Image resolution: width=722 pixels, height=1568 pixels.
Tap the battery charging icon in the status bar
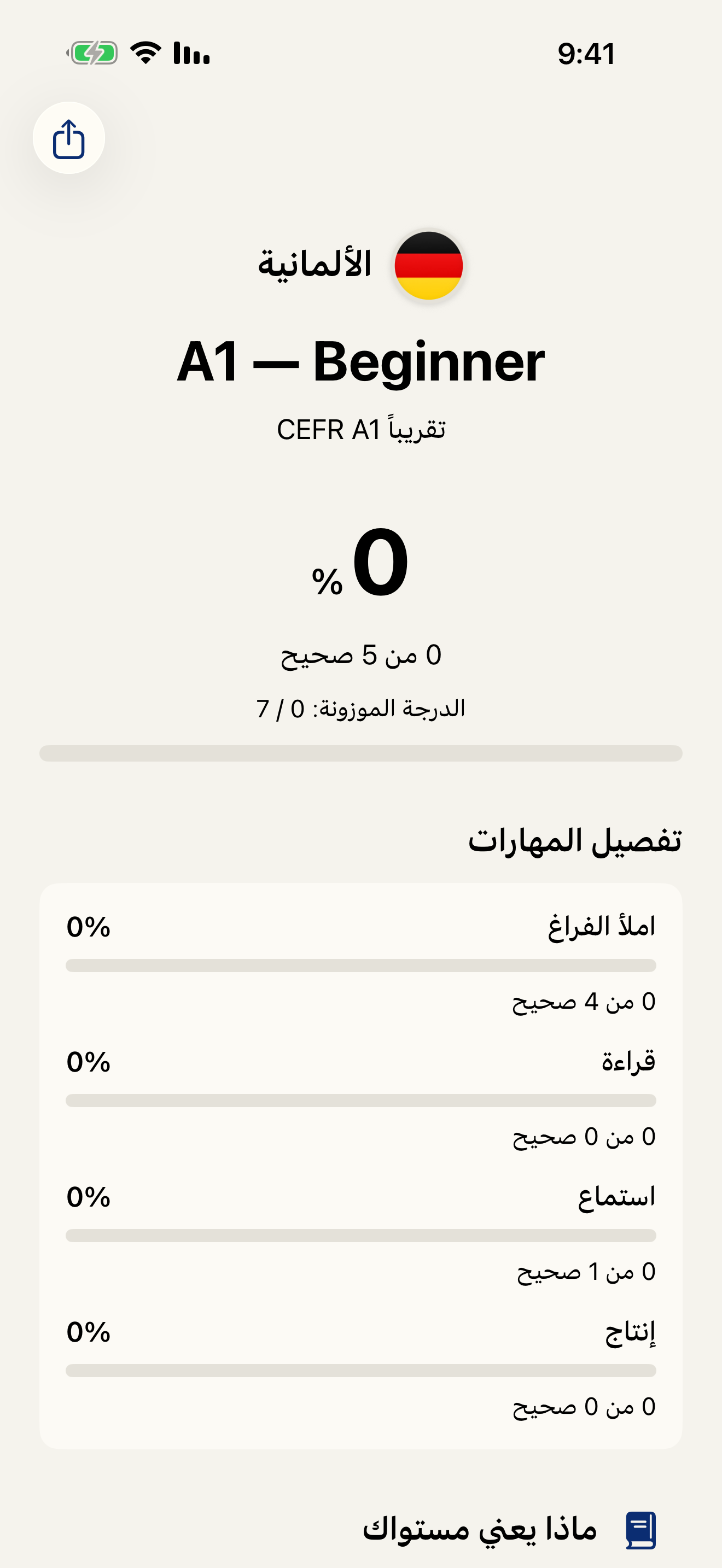(92, 54)
